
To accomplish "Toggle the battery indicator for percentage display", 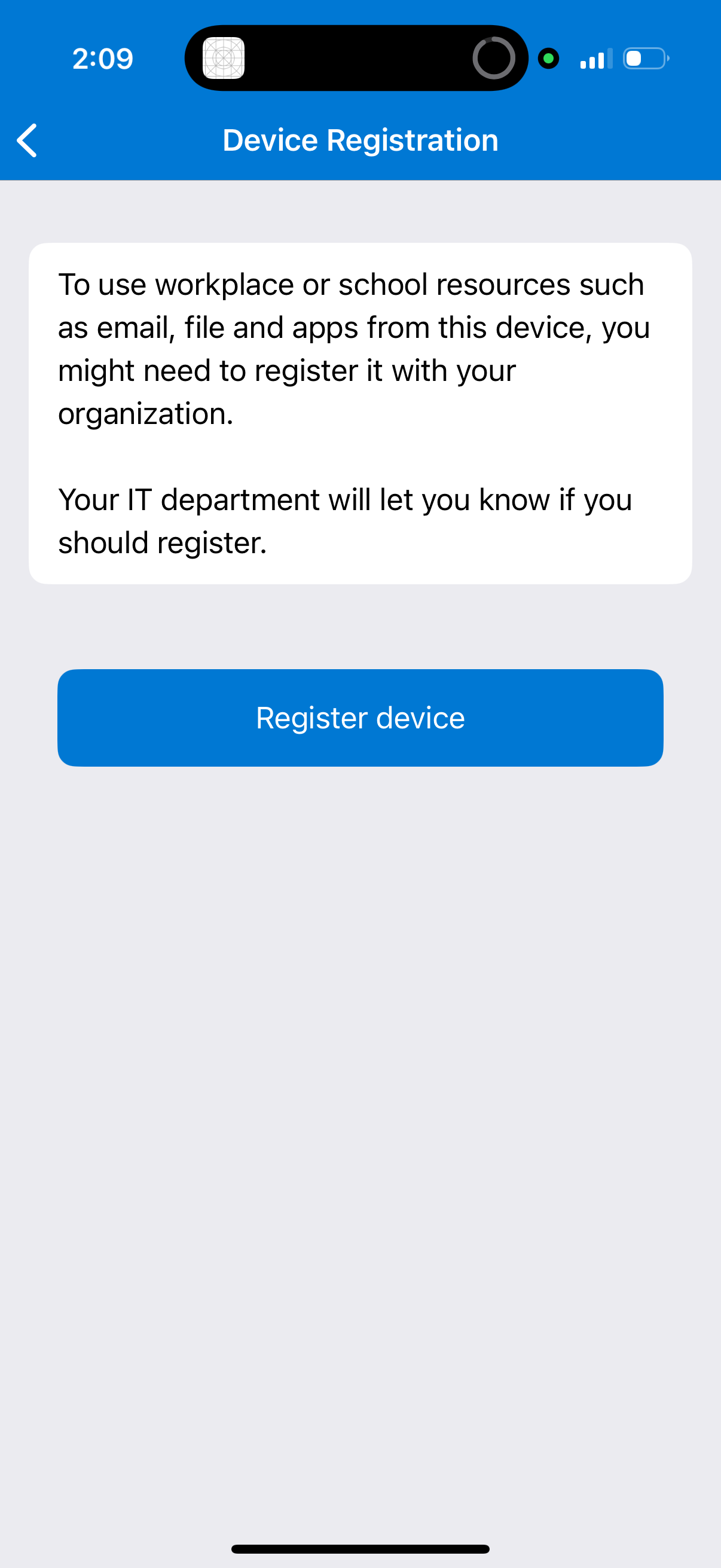I will 644,59.
